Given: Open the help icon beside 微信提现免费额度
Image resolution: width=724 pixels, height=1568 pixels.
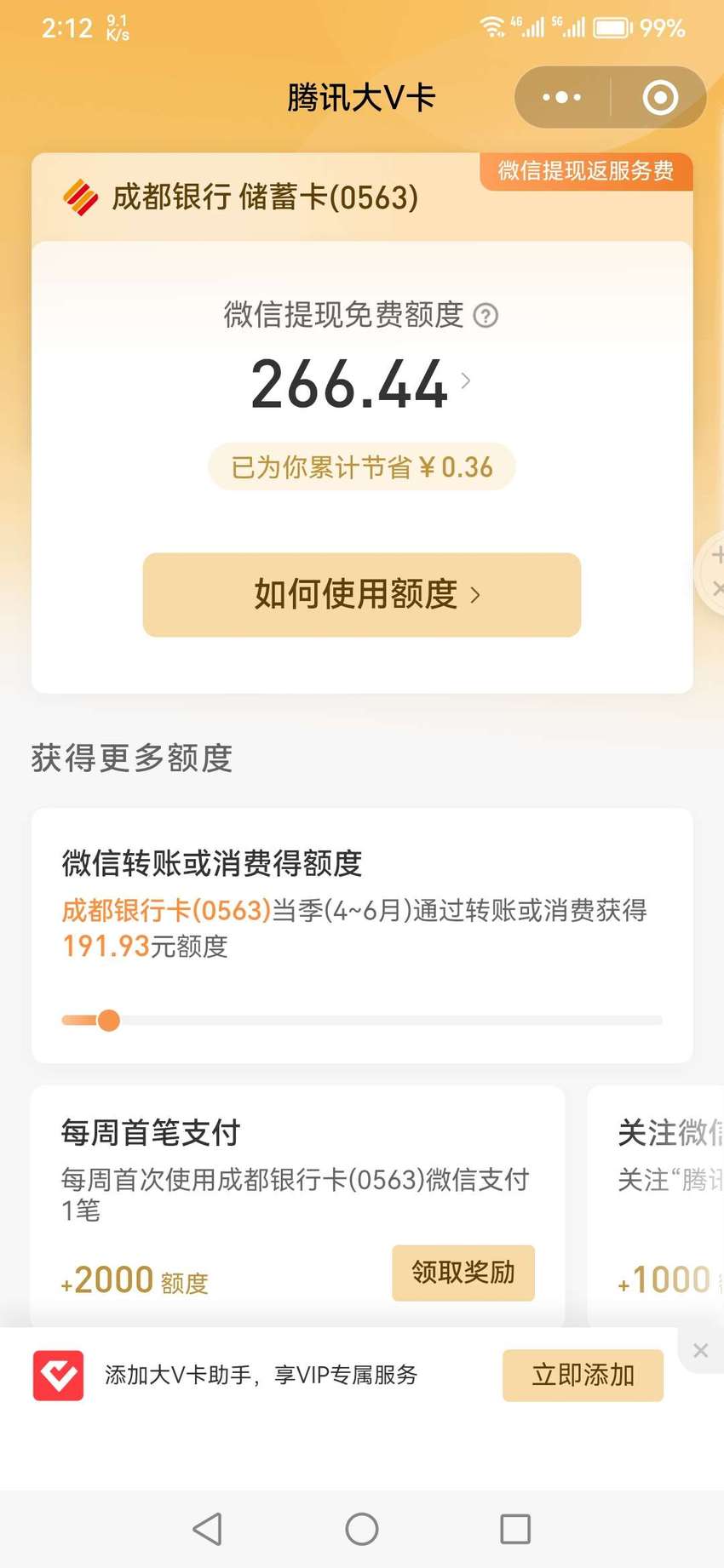Looking at the screenshot, I should 486,316.
